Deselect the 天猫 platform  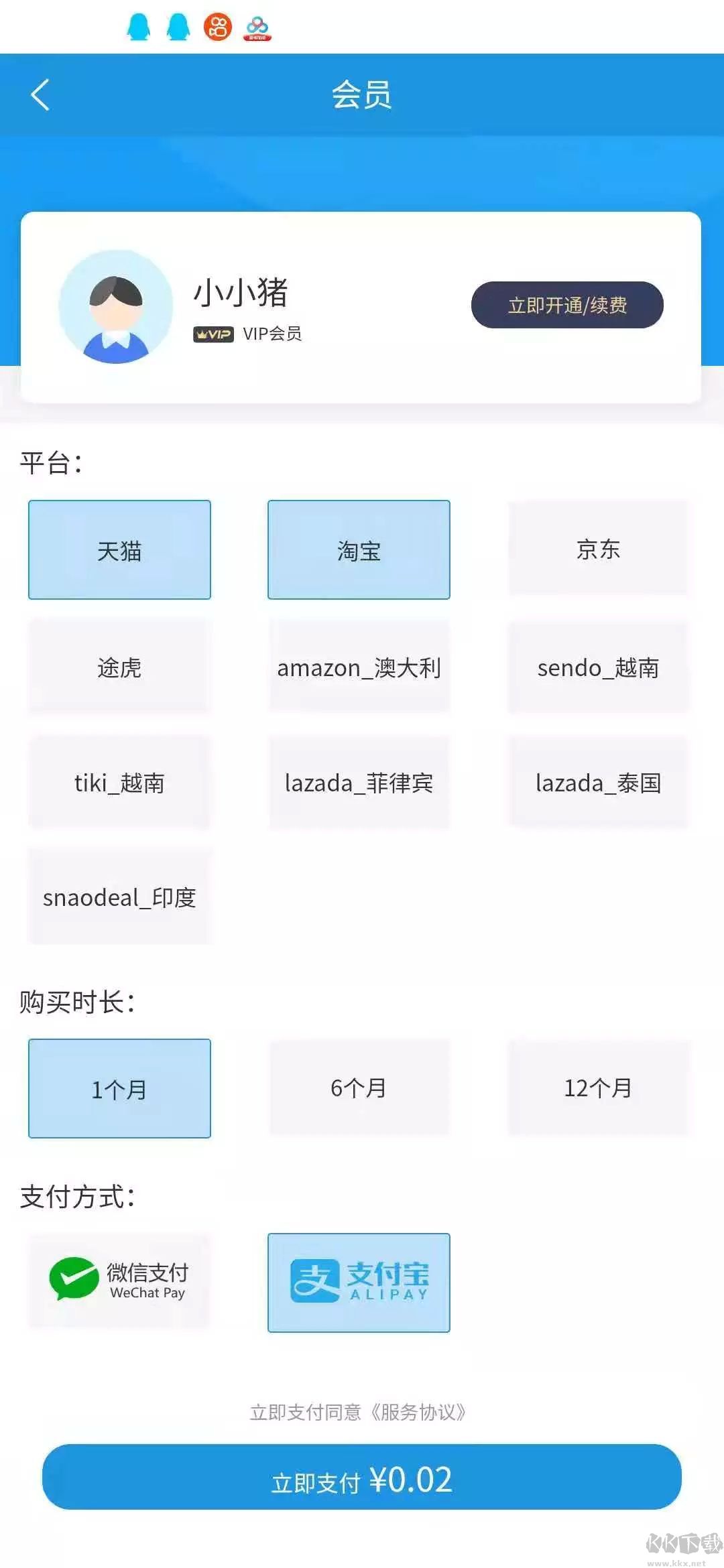[x=119, y=548]
